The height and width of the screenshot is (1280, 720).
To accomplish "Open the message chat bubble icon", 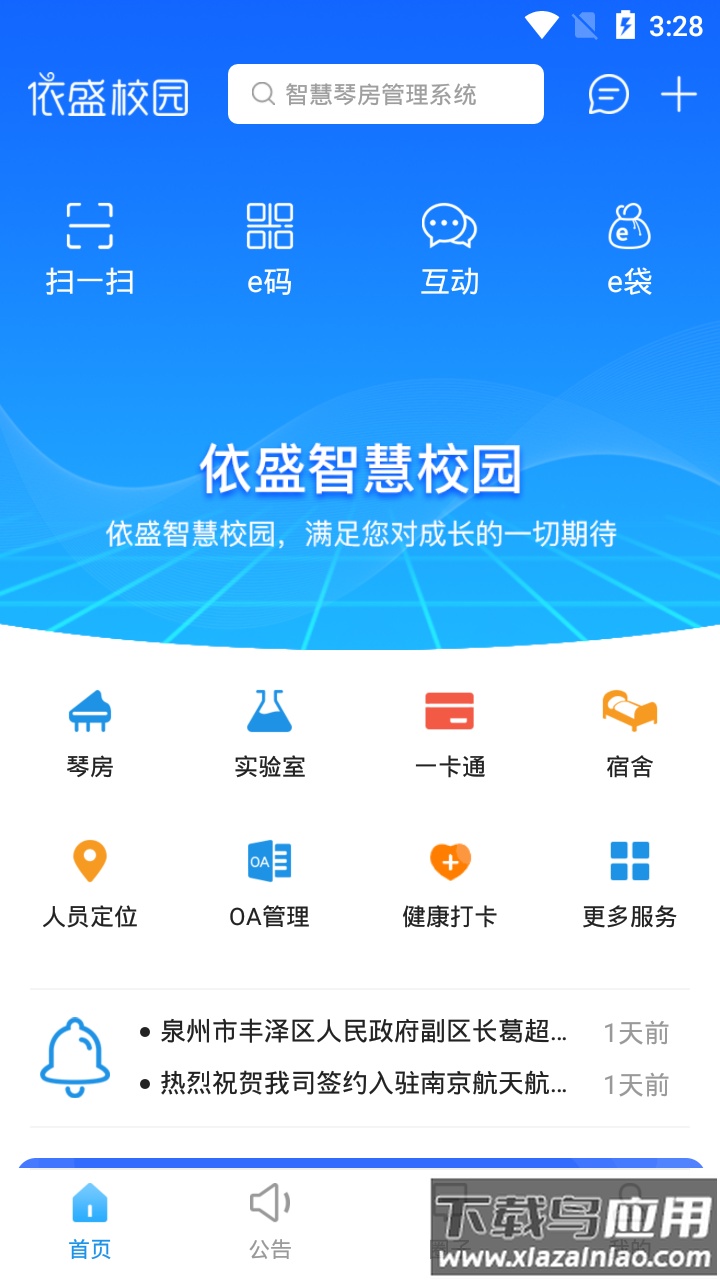I will [x=607, y=94].
